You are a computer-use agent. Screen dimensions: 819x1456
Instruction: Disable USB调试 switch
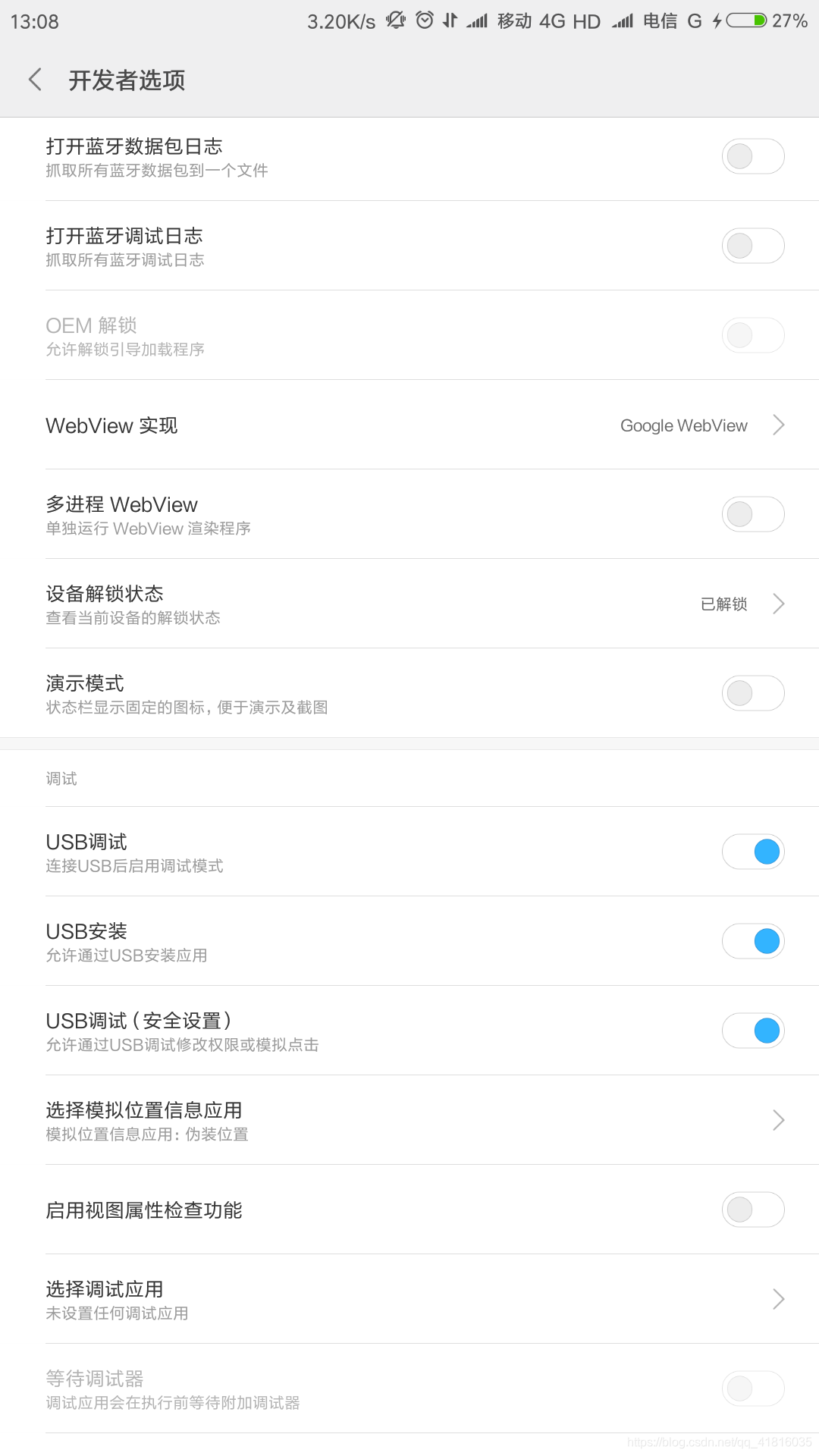tap(753, 852)
